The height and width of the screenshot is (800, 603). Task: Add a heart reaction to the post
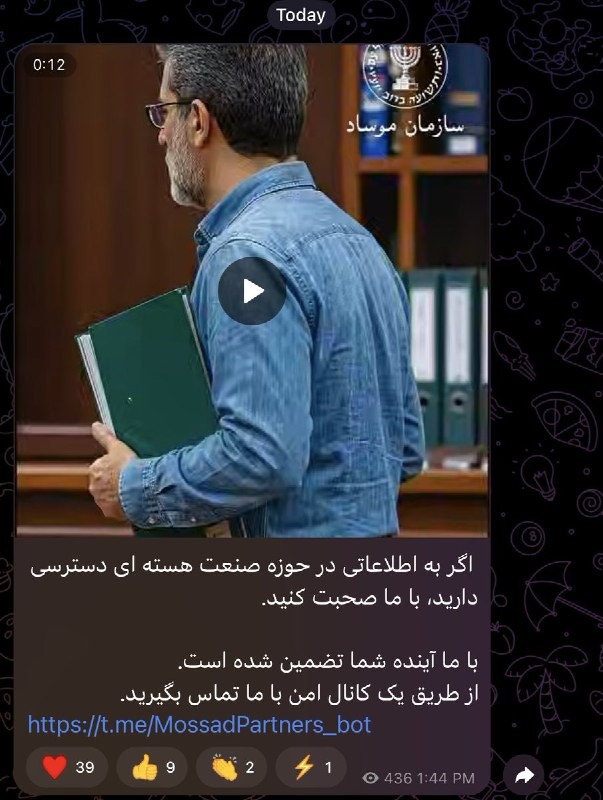68,767
